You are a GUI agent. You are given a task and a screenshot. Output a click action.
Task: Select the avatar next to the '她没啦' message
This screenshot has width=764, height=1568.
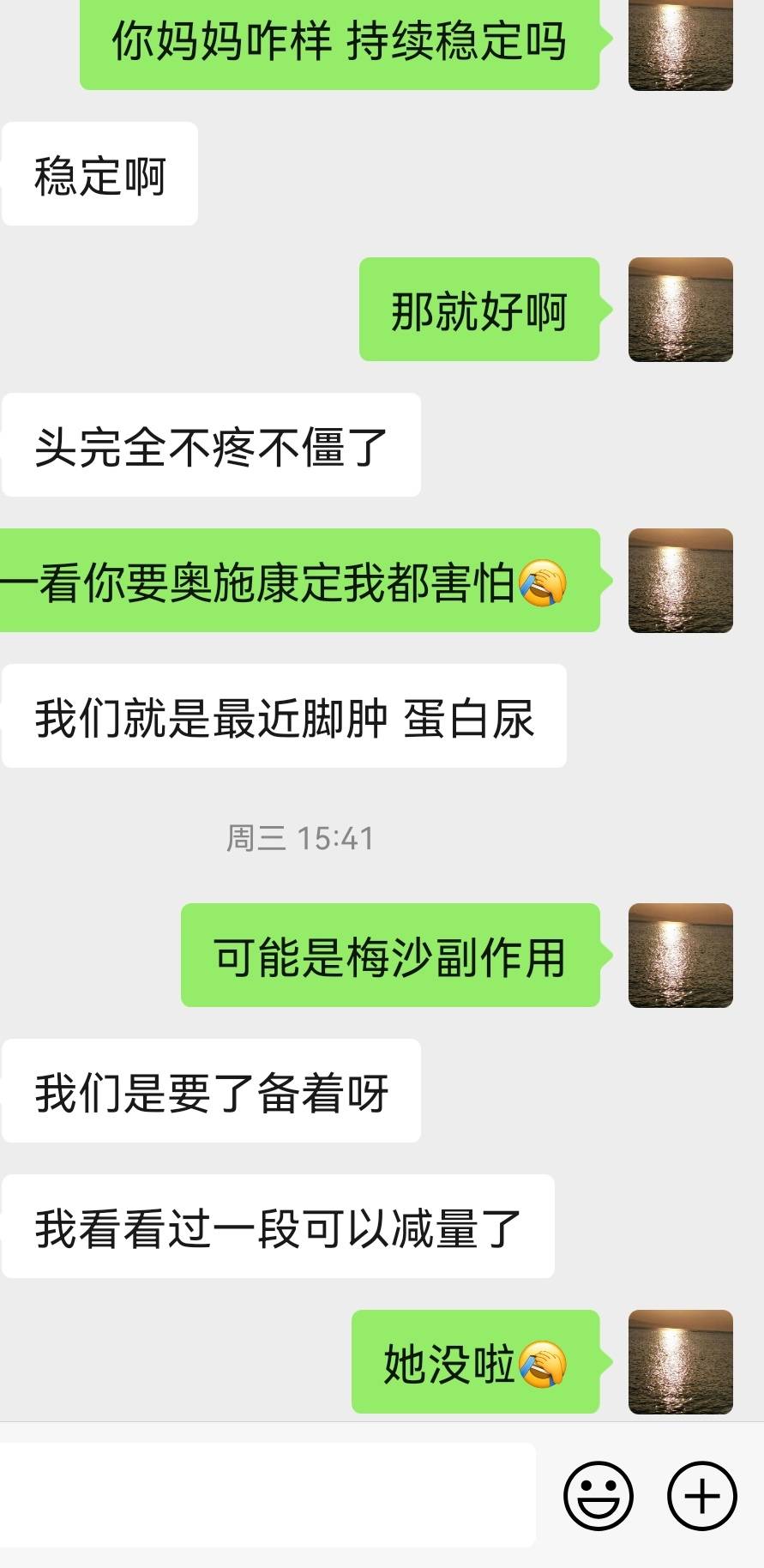tap(681, 1362)
